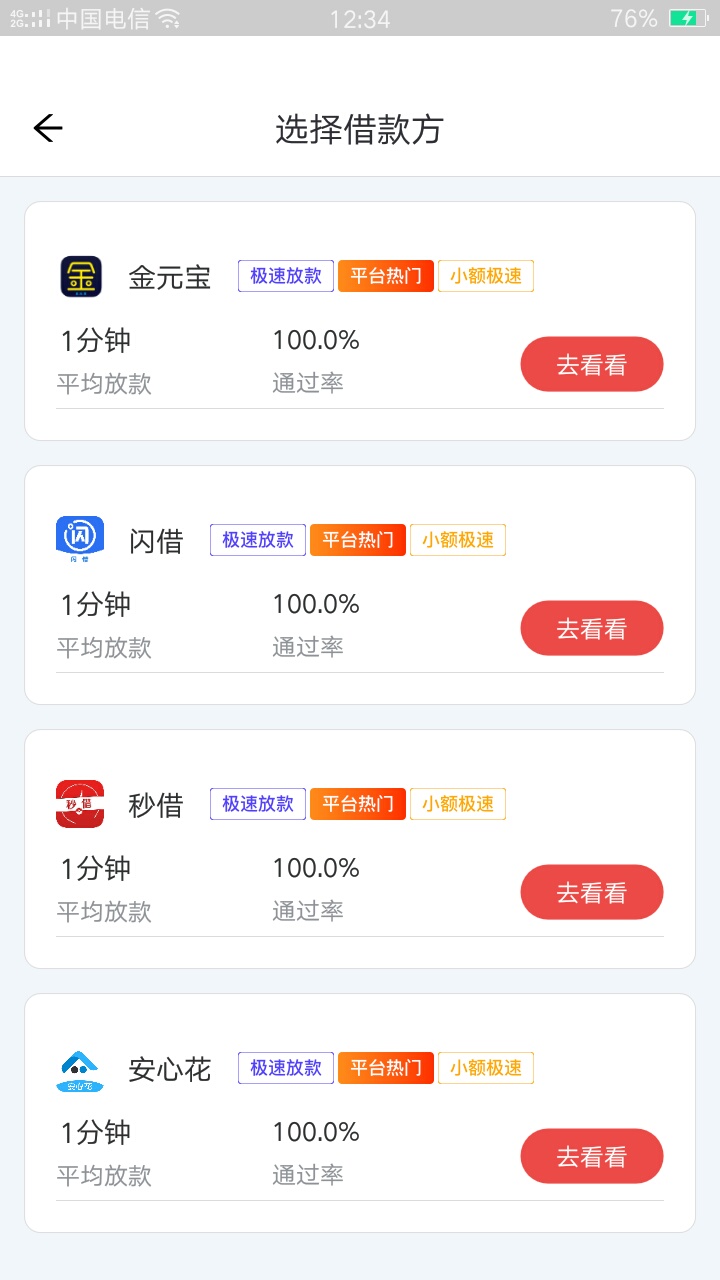Go back using the arrow icon
This screenshot has height=1280, width=720.
point(47,128)
